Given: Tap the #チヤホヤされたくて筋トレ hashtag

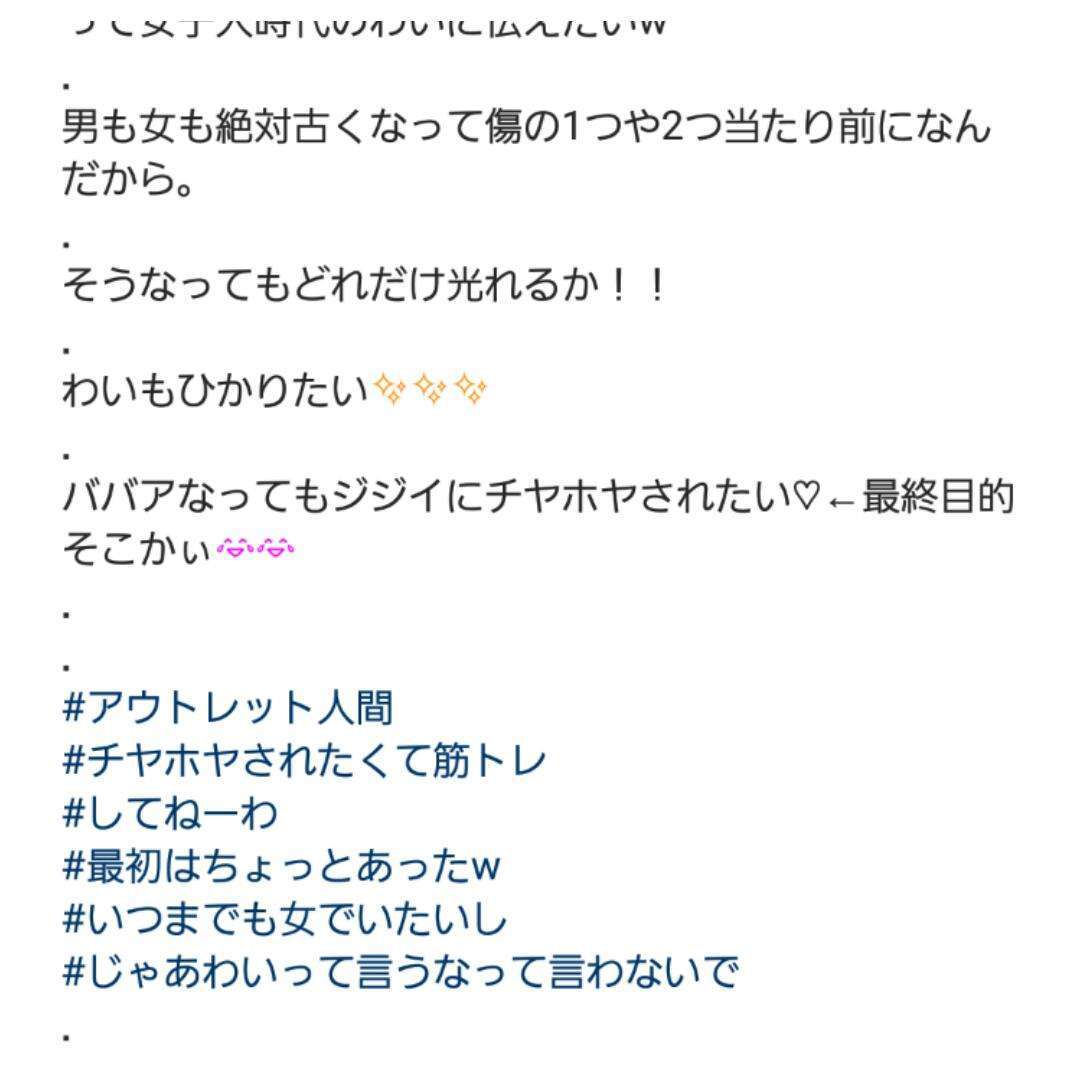Looking at the screenshot, I should pyautogui.click(x=304, y=760).
